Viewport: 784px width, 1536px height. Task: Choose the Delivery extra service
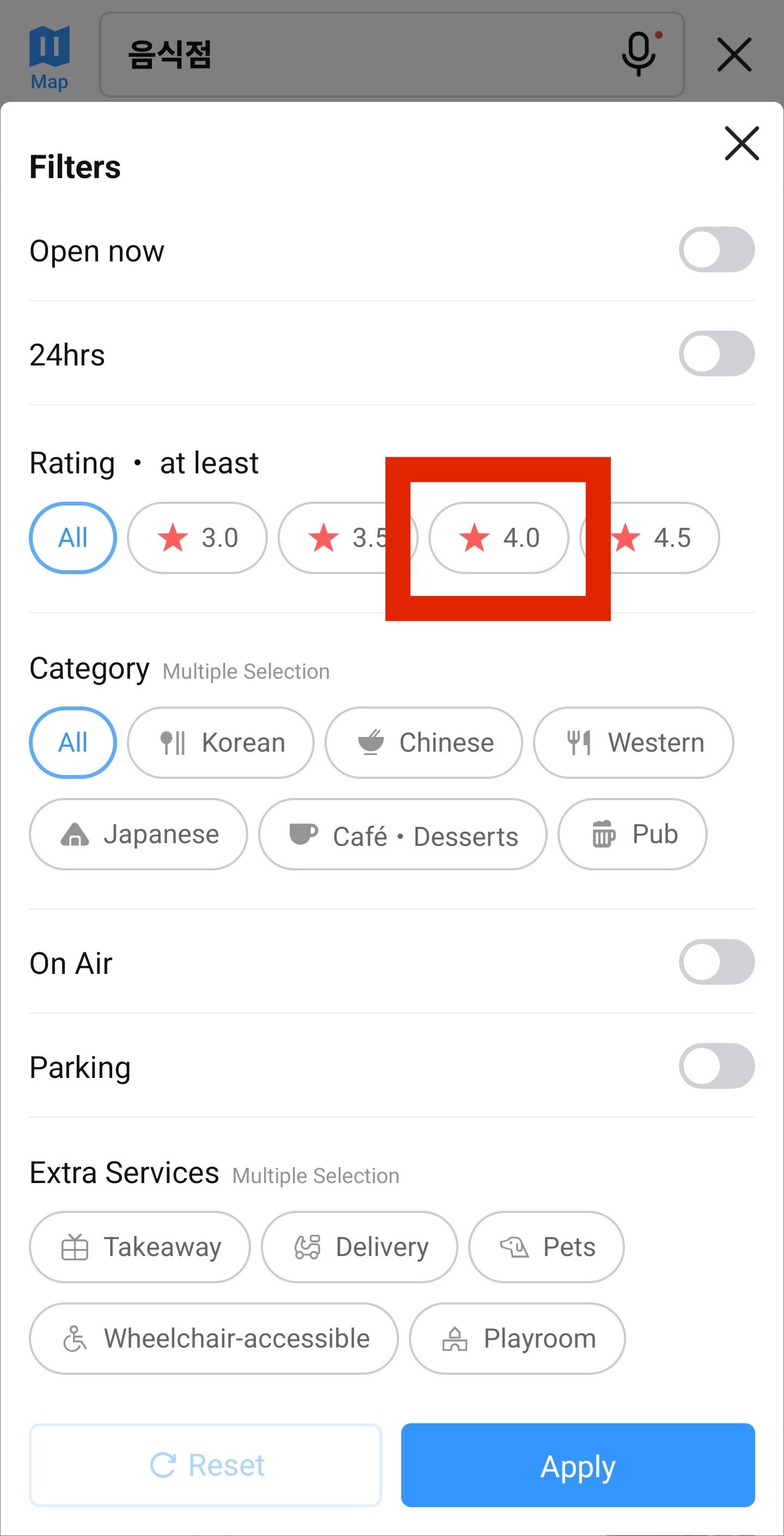(359, 1247)
